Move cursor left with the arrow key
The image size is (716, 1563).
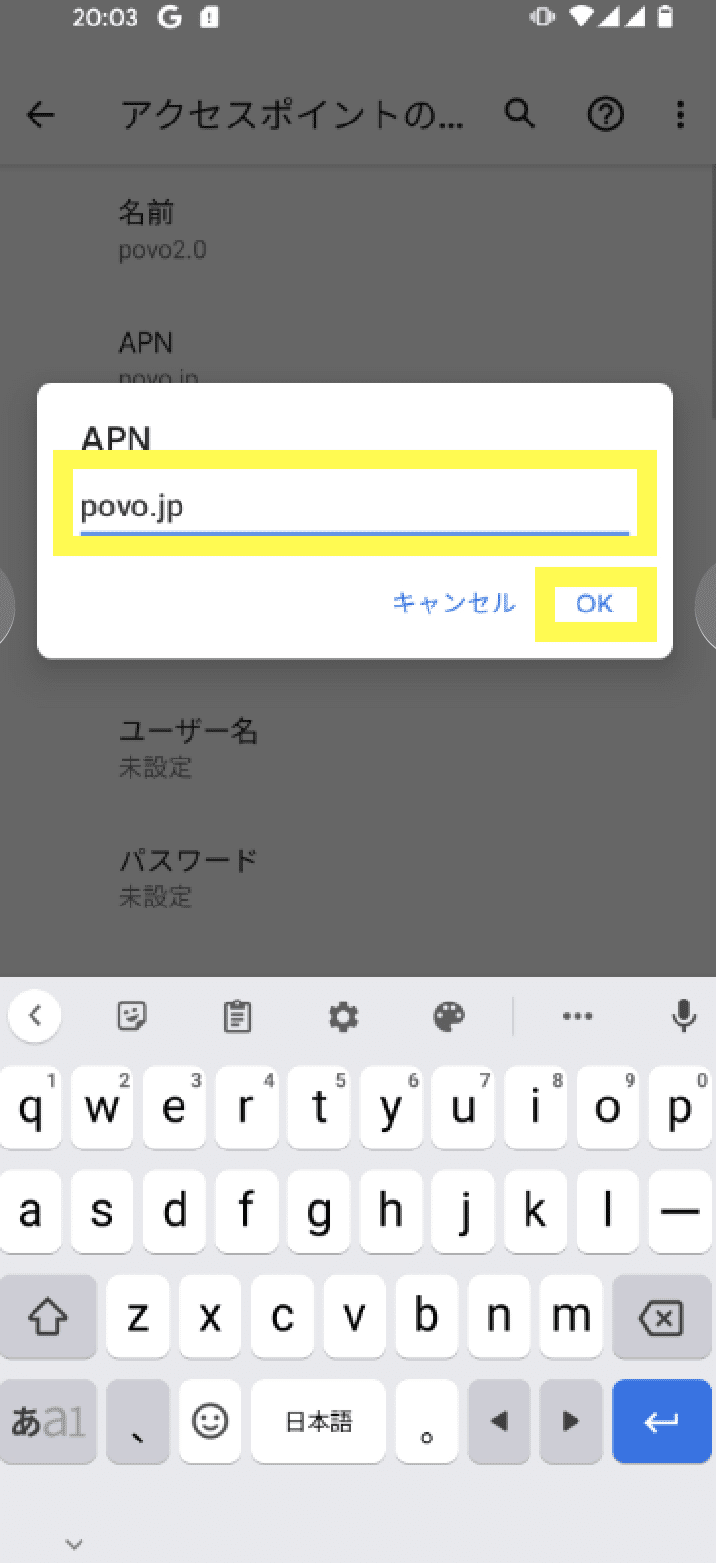click(x=498, y=1422)
